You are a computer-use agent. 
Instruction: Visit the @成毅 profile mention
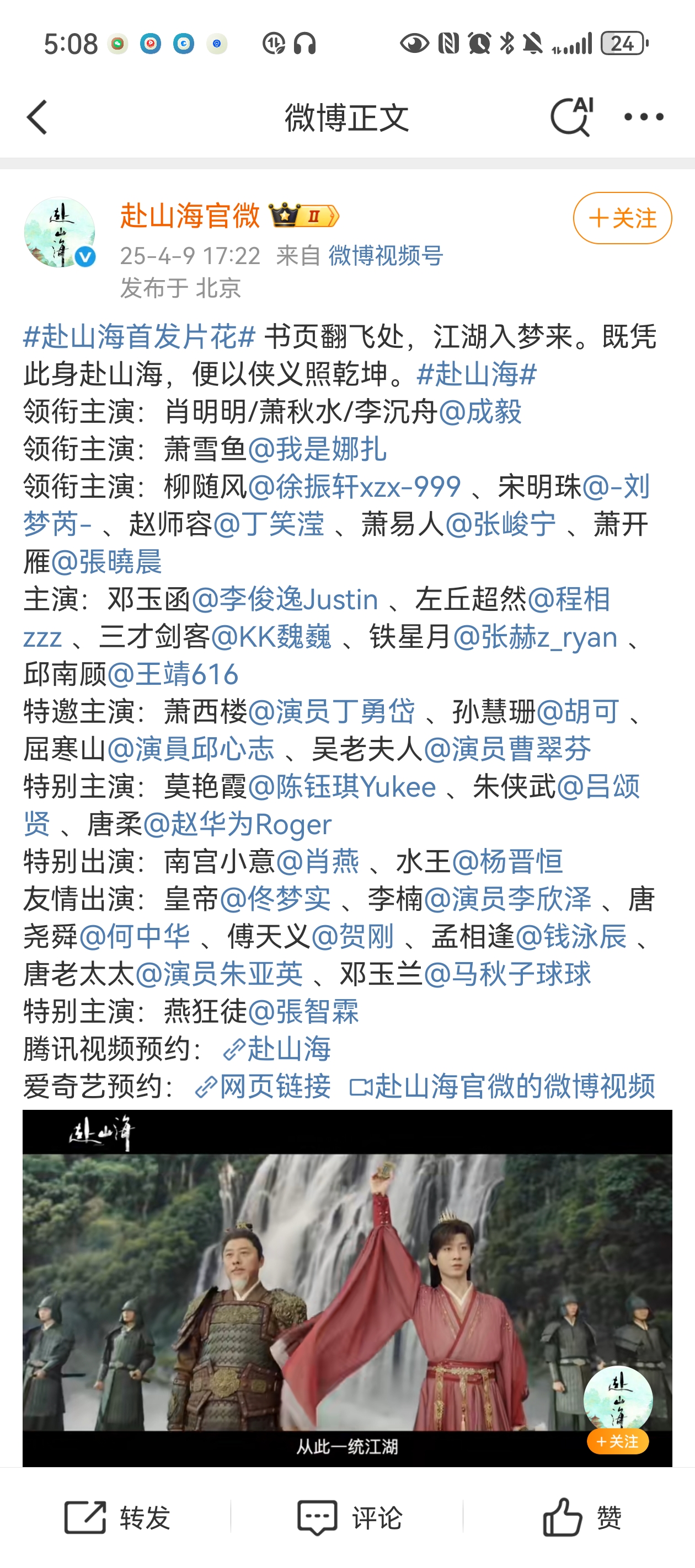(x=480, y=411)
